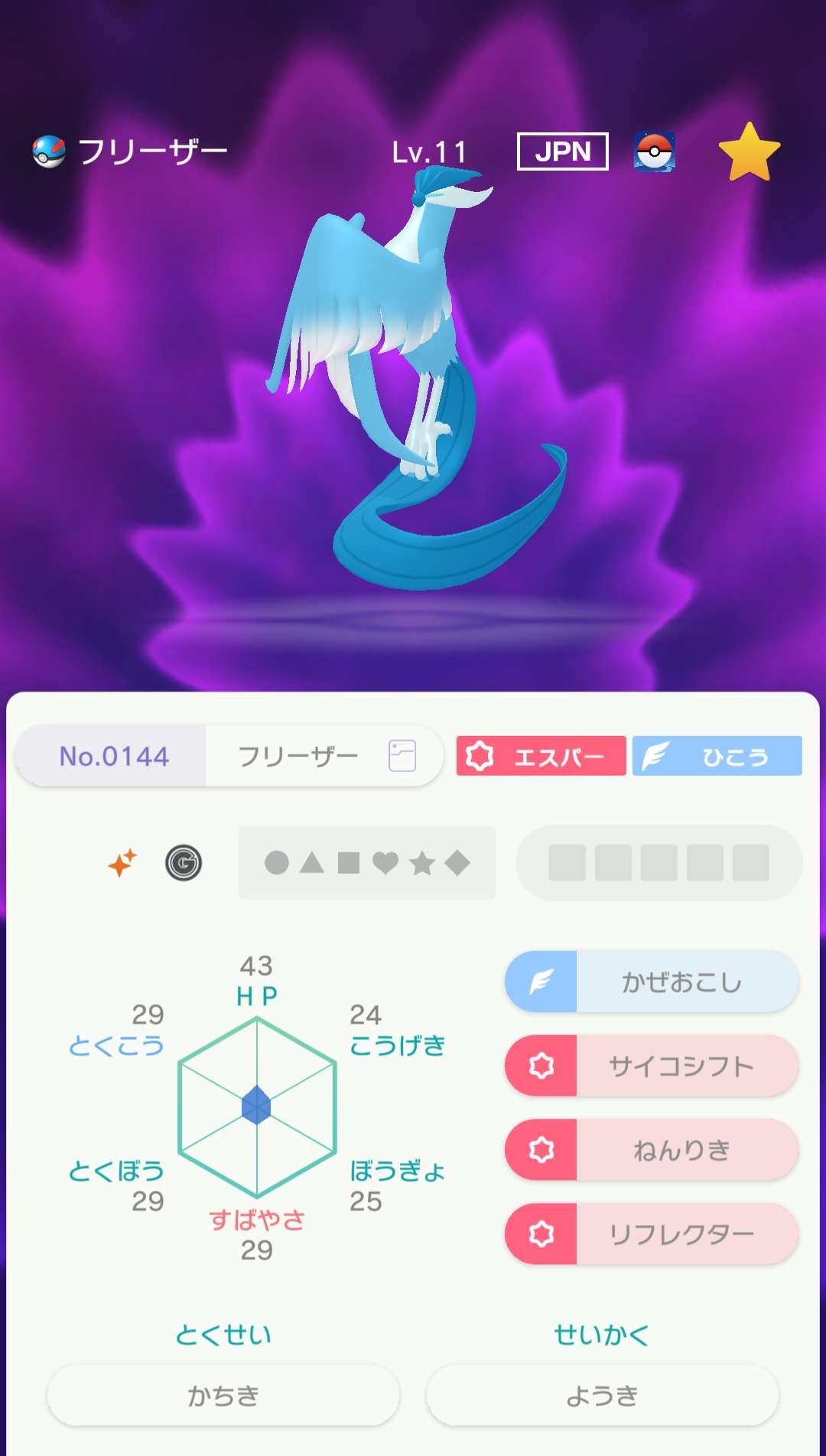View the かぜおこし move details
826x1456 pixels.
(652, 982)
